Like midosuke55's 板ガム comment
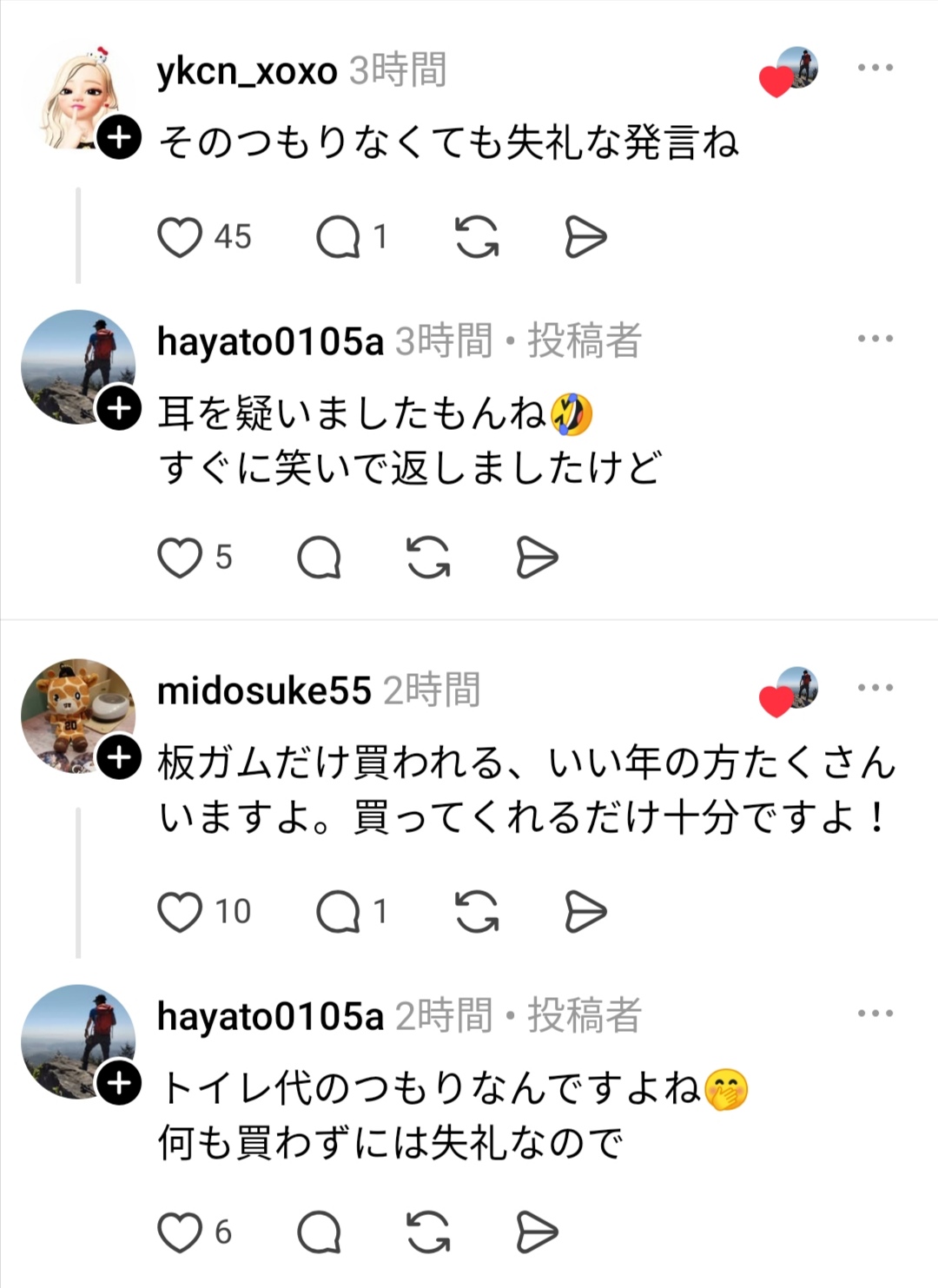This screenshot has width=938, height=1288. click(x=180, y=912)
